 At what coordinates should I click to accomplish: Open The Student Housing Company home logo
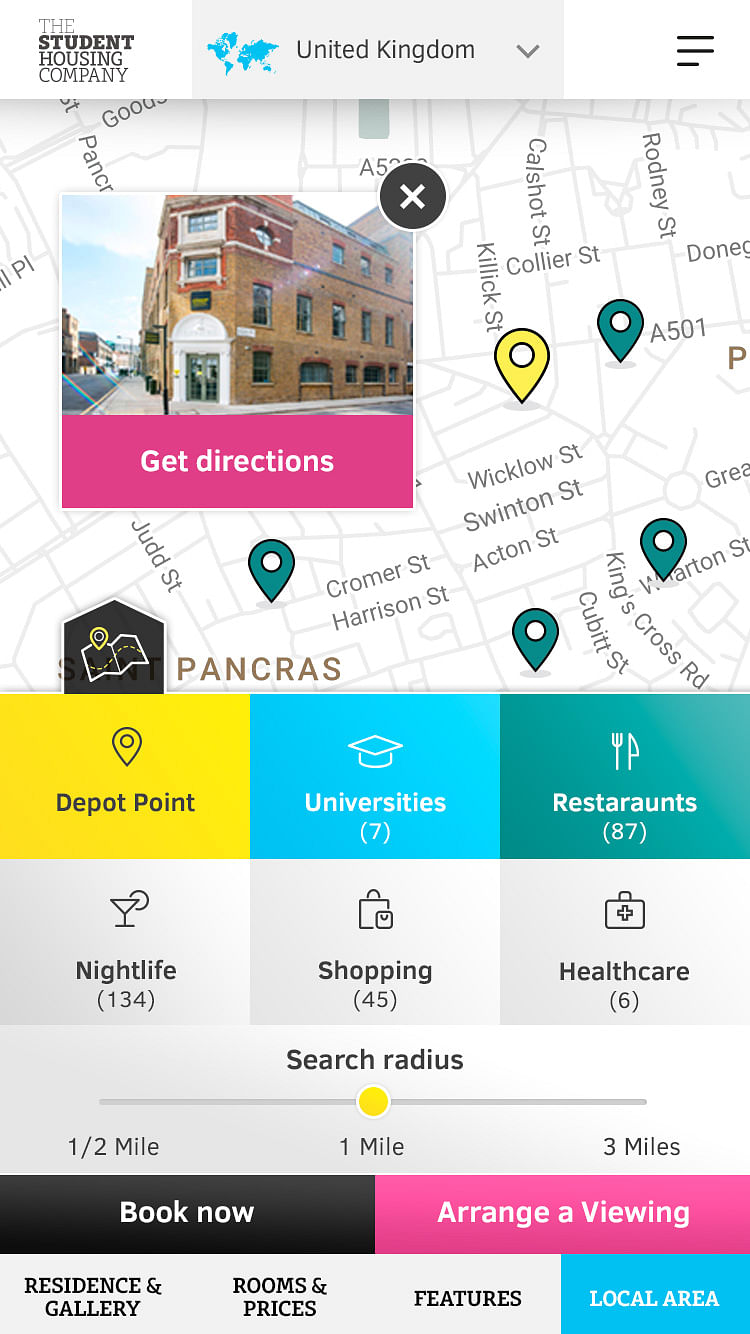click(x=86, y=50)
